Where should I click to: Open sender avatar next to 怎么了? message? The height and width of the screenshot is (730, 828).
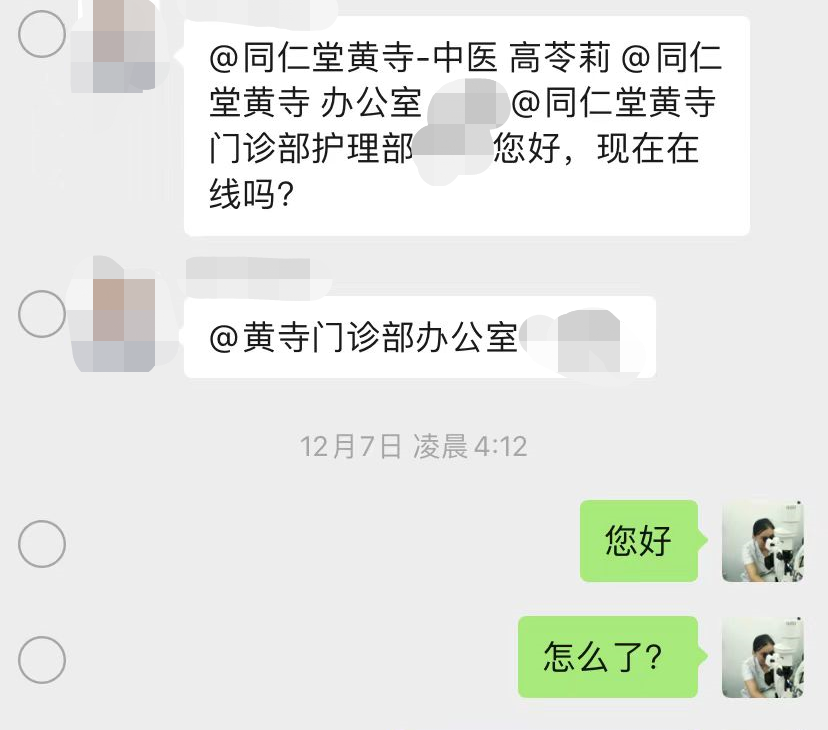coord(762,657)
